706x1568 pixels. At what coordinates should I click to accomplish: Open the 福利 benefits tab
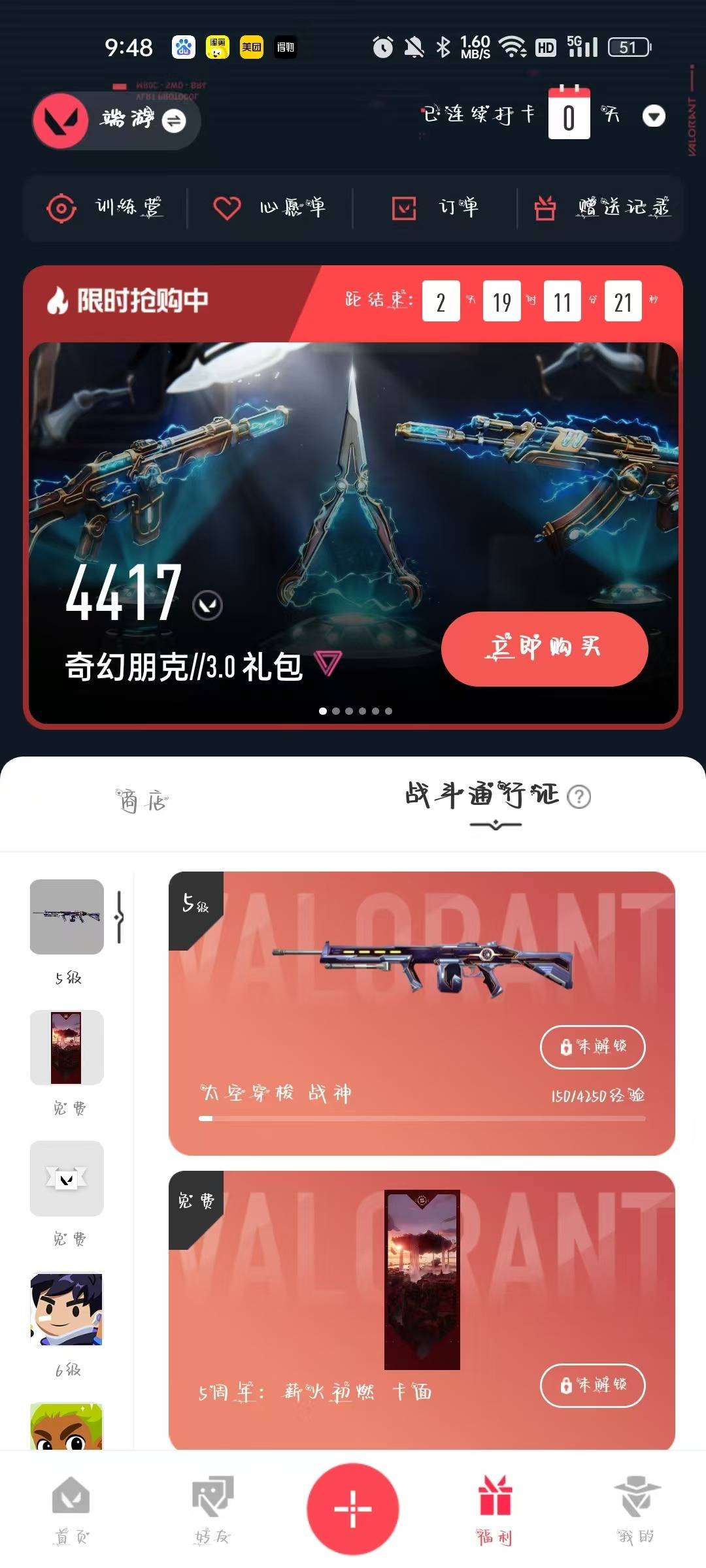494,1509
